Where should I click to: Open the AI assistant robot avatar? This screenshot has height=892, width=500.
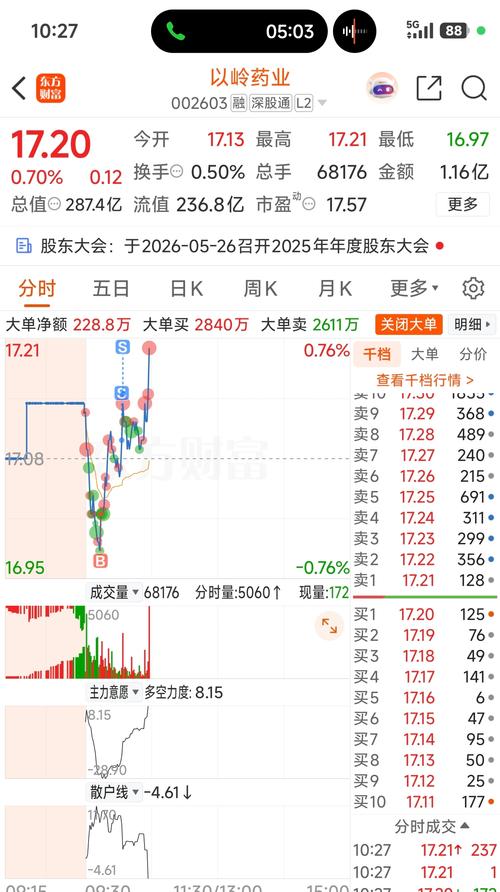point(381,88)
